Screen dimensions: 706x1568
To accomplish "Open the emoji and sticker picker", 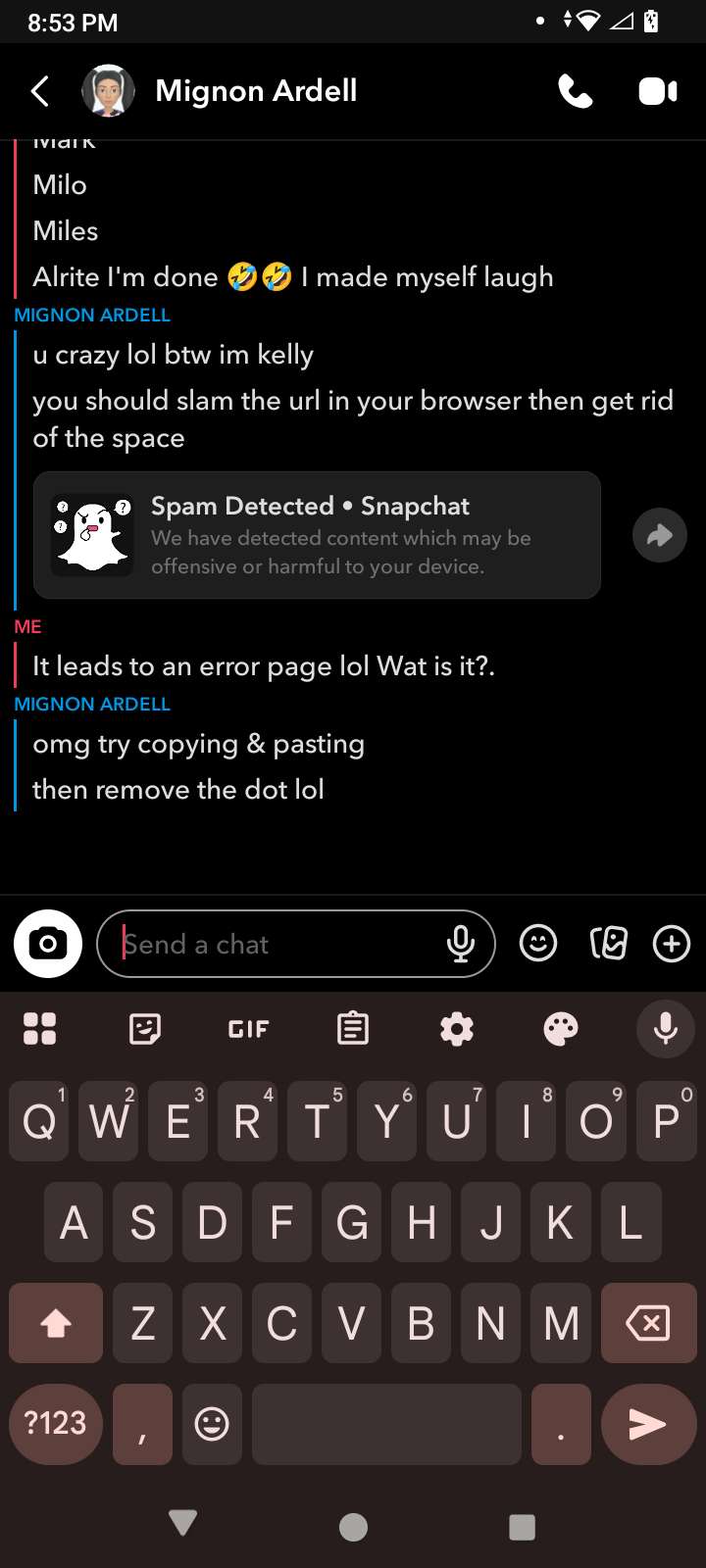I will point(537,944).
